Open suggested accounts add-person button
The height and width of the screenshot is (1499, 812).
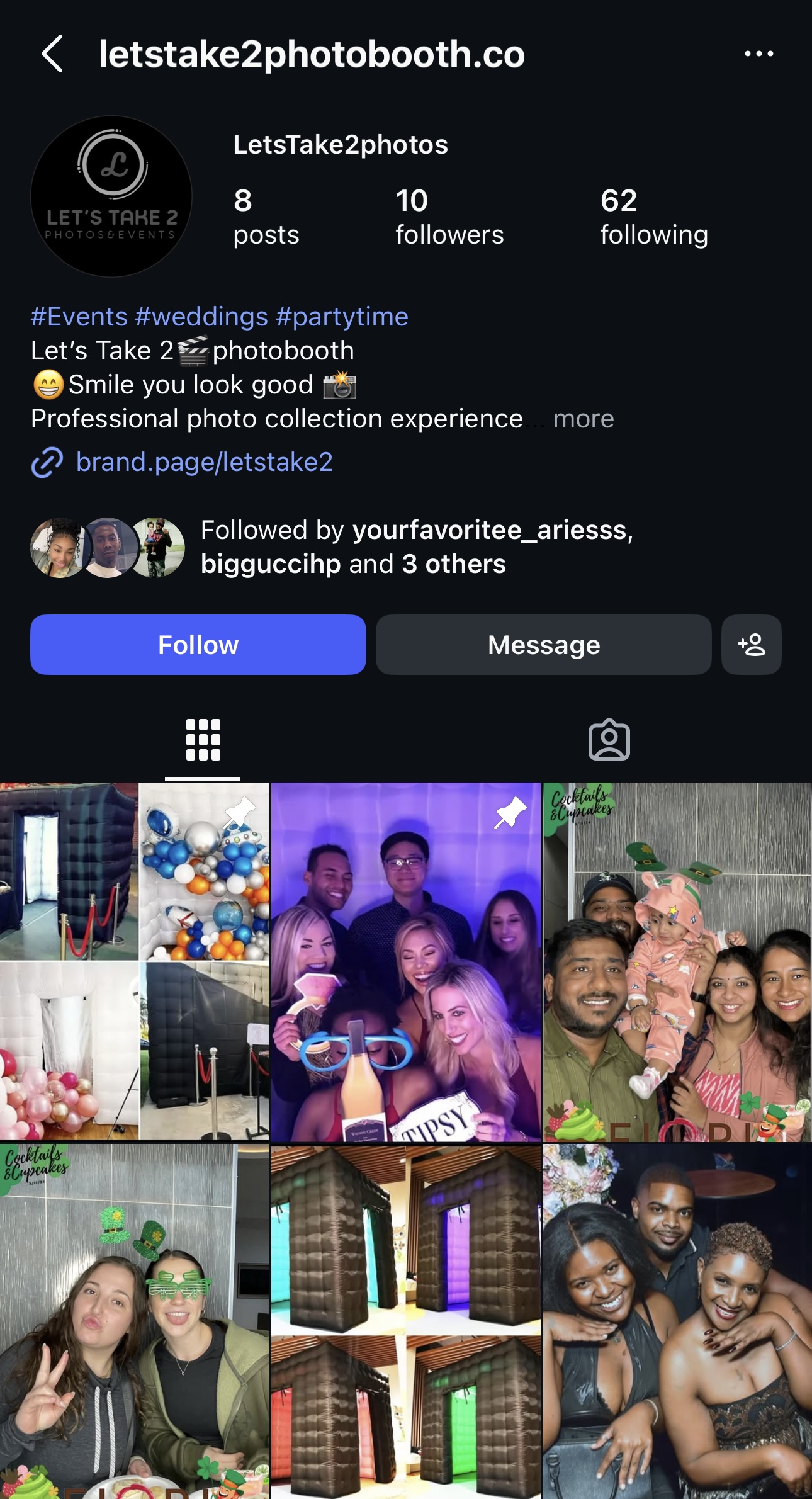752,645
